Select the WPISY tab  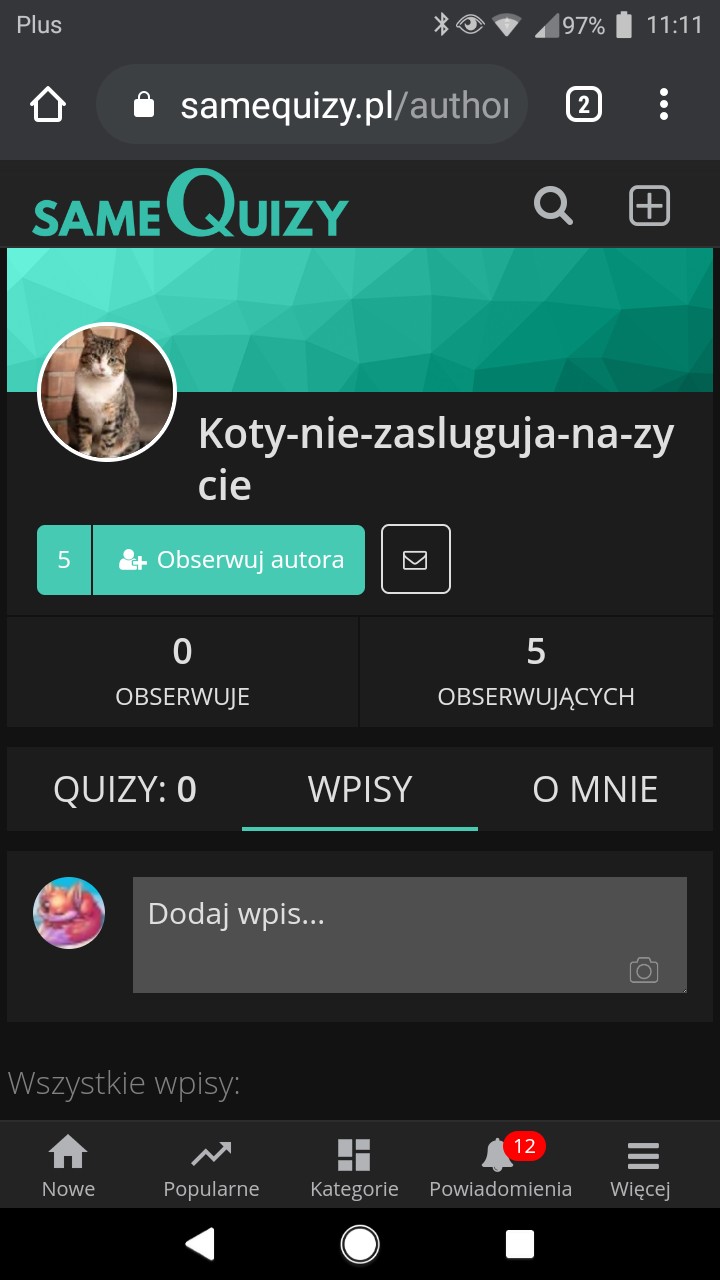click(x=360, y=790)
